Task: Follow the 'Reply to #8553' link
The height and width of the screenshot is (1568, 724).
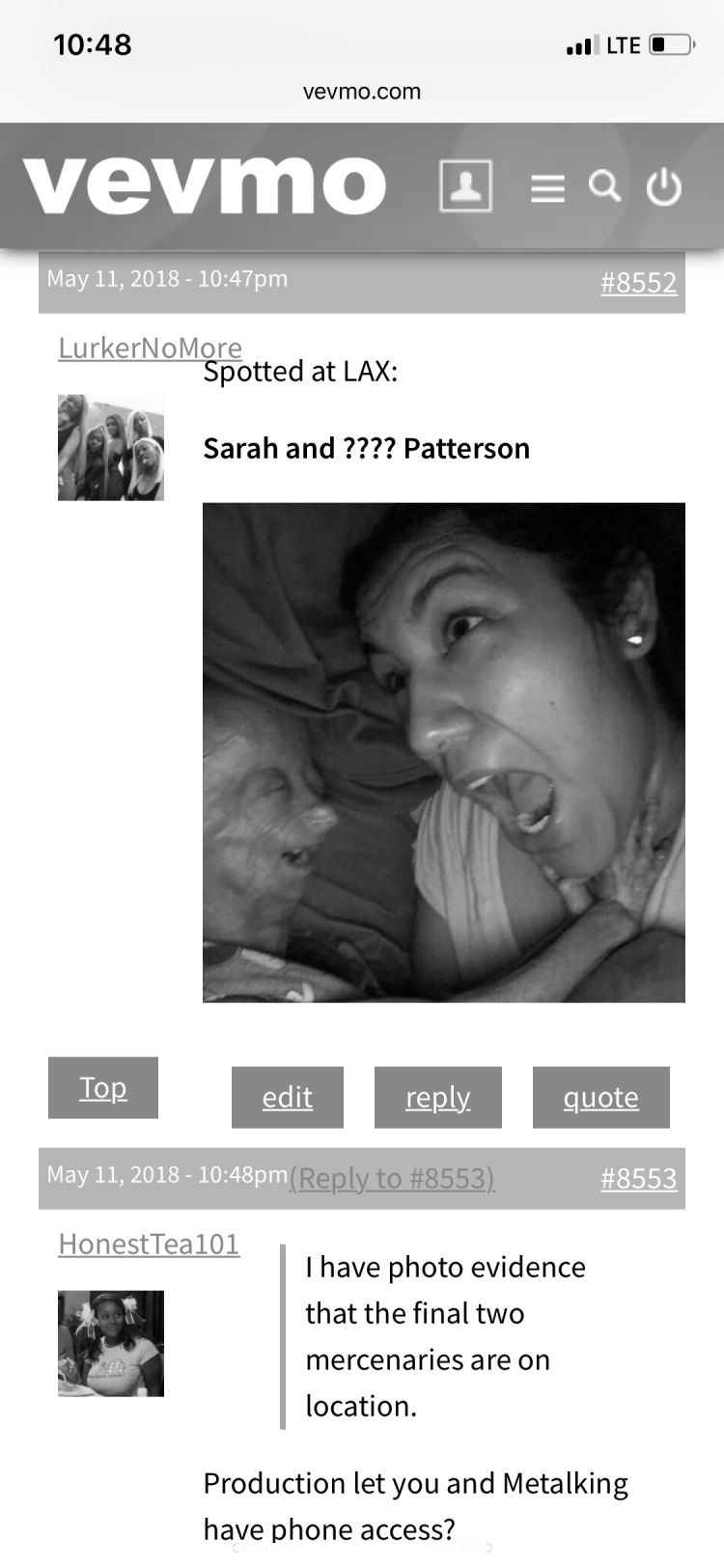Action: (392, 1178)
